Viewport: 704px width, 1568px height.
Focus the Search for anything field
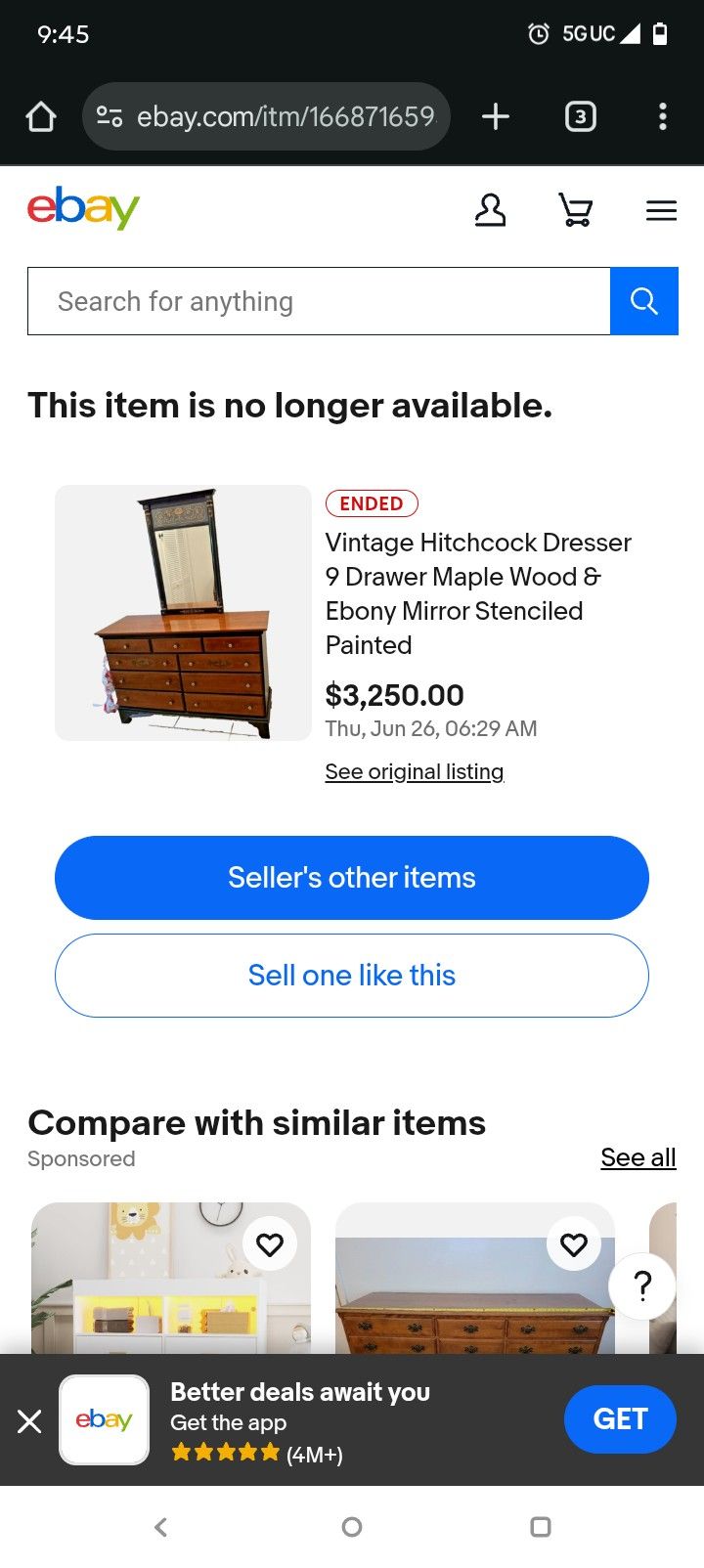319,301
